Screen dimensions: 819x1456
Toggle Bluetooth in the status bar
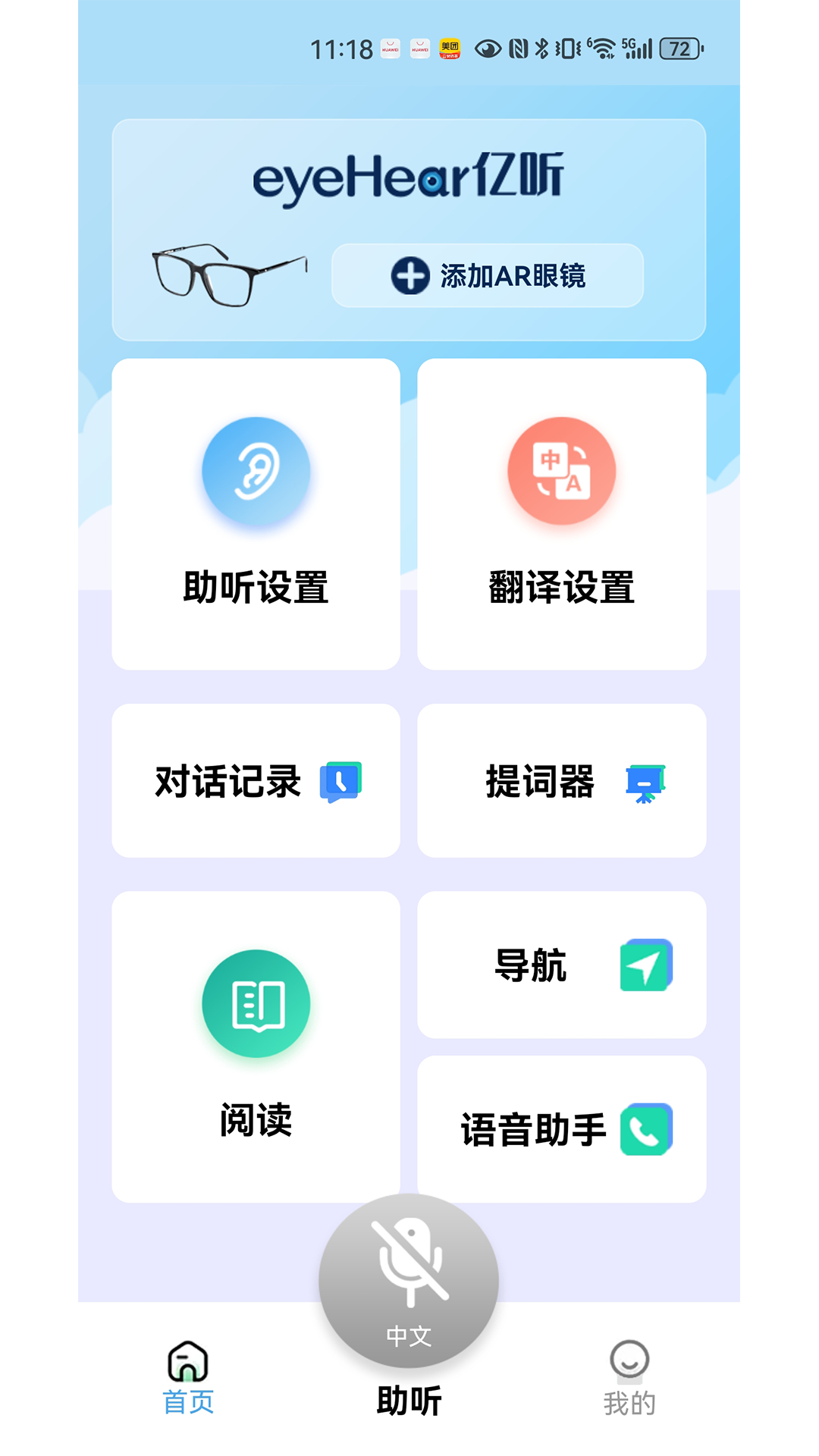(x=541, y=48)
